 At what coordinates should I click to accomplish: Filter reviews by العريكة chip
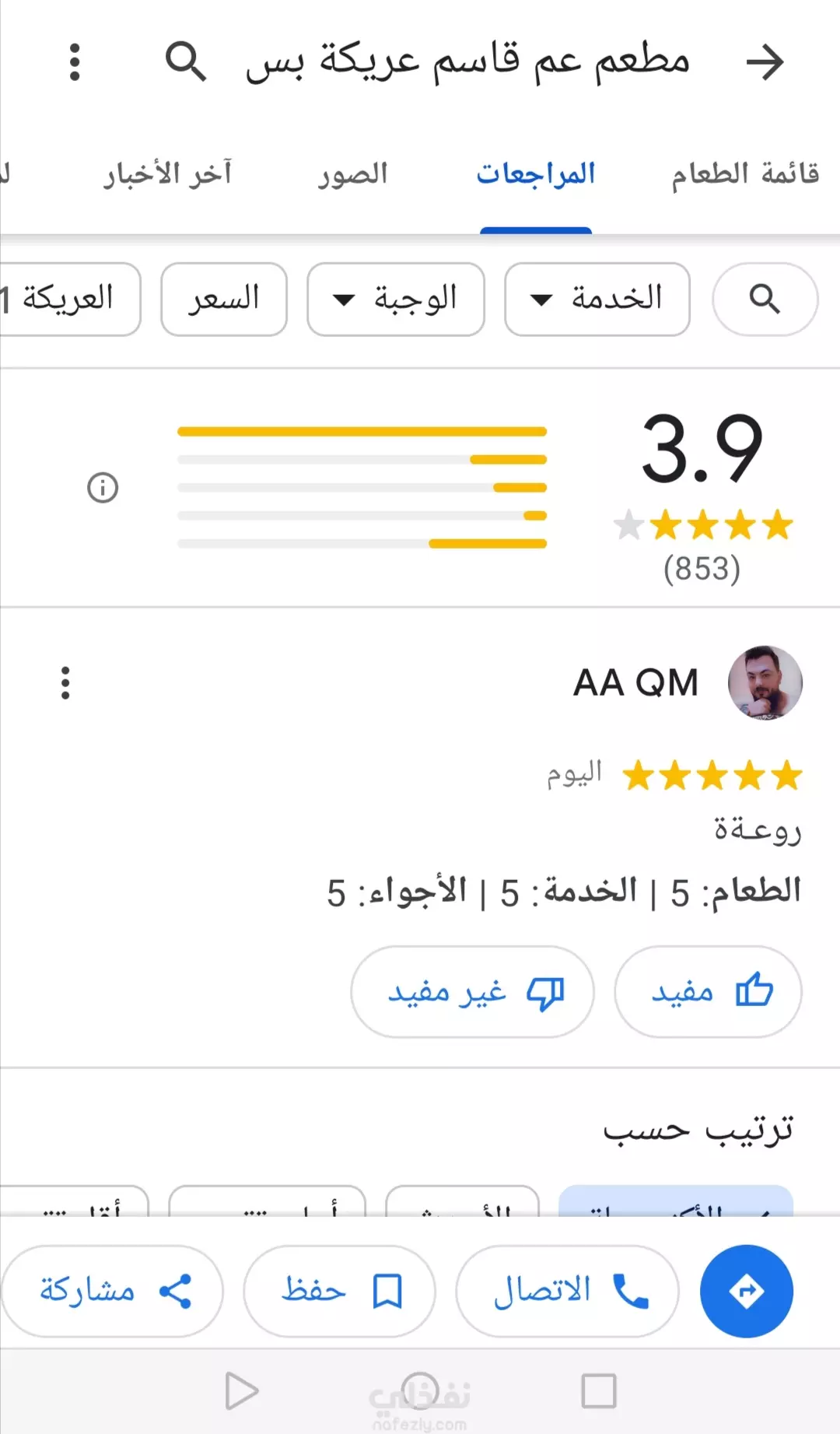(x=68, y=299)
